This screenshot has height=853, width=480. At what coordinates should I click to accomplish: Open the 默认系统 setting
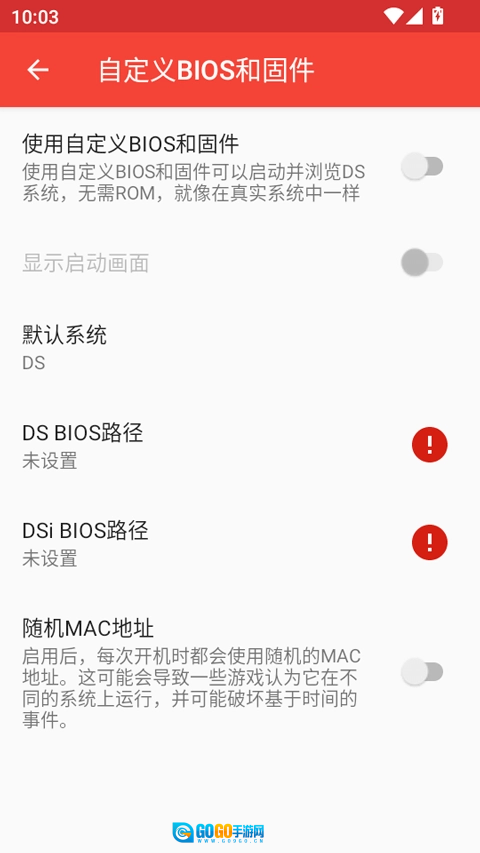240,348
